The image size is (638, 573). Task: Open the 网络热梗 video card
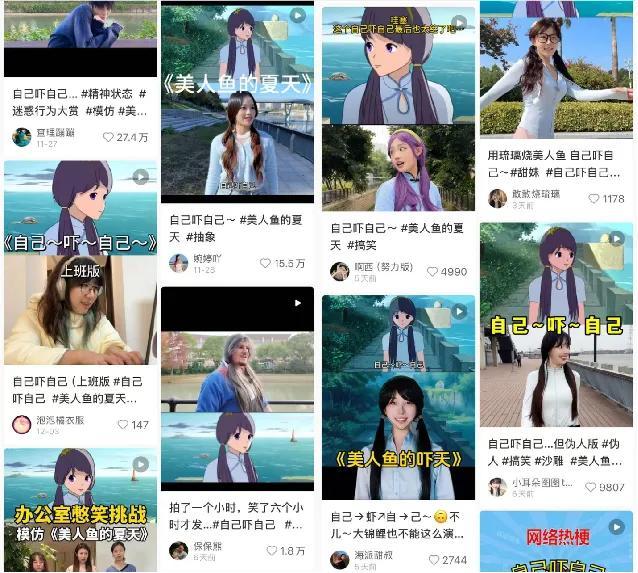555,542
